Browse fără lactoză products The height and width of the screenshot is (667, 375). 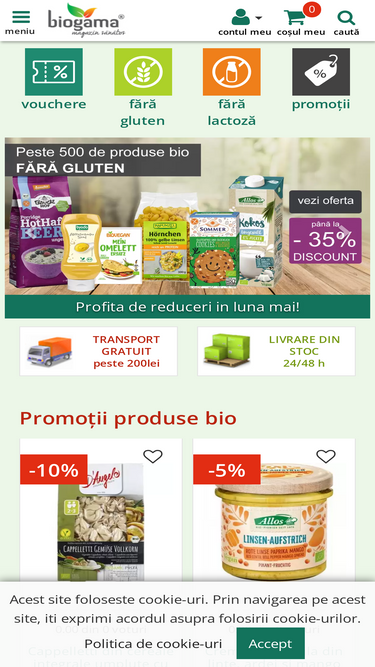click(x=232, y=88)
